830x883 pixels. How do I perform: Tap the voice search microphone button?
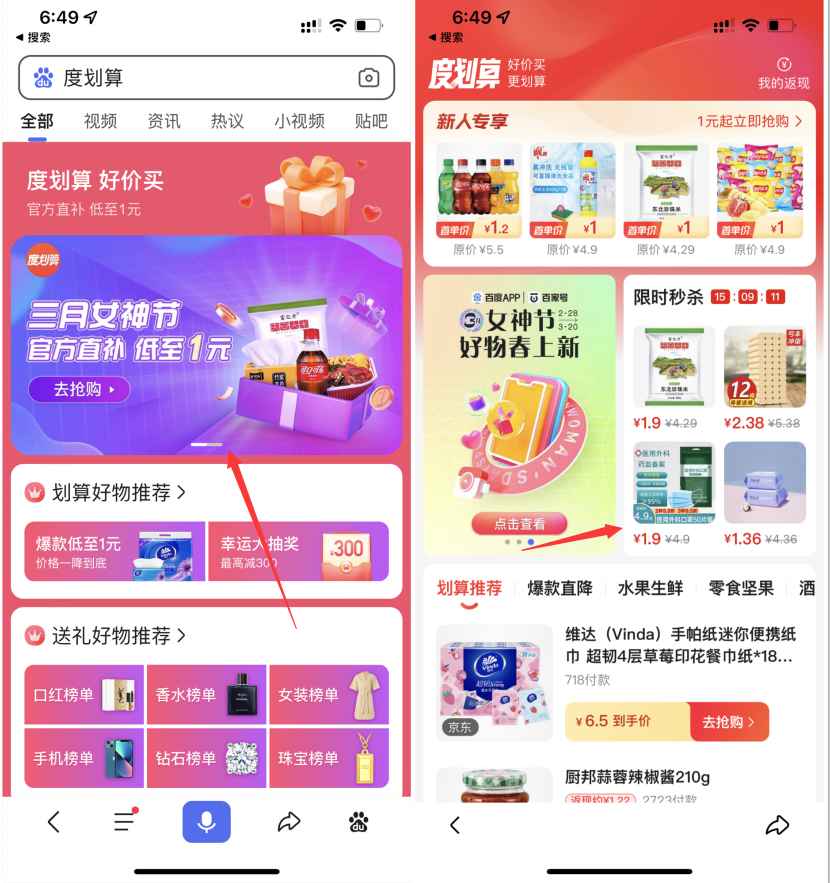tap(206, 822)
